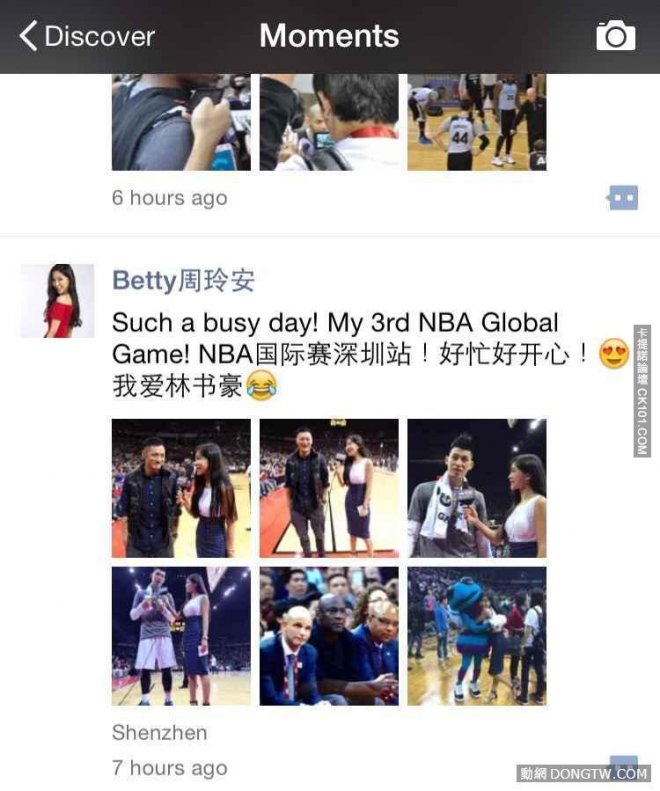Open comment menu for post from 6 hours ago
Screen dimensions: 660x791
coord(622,198)
